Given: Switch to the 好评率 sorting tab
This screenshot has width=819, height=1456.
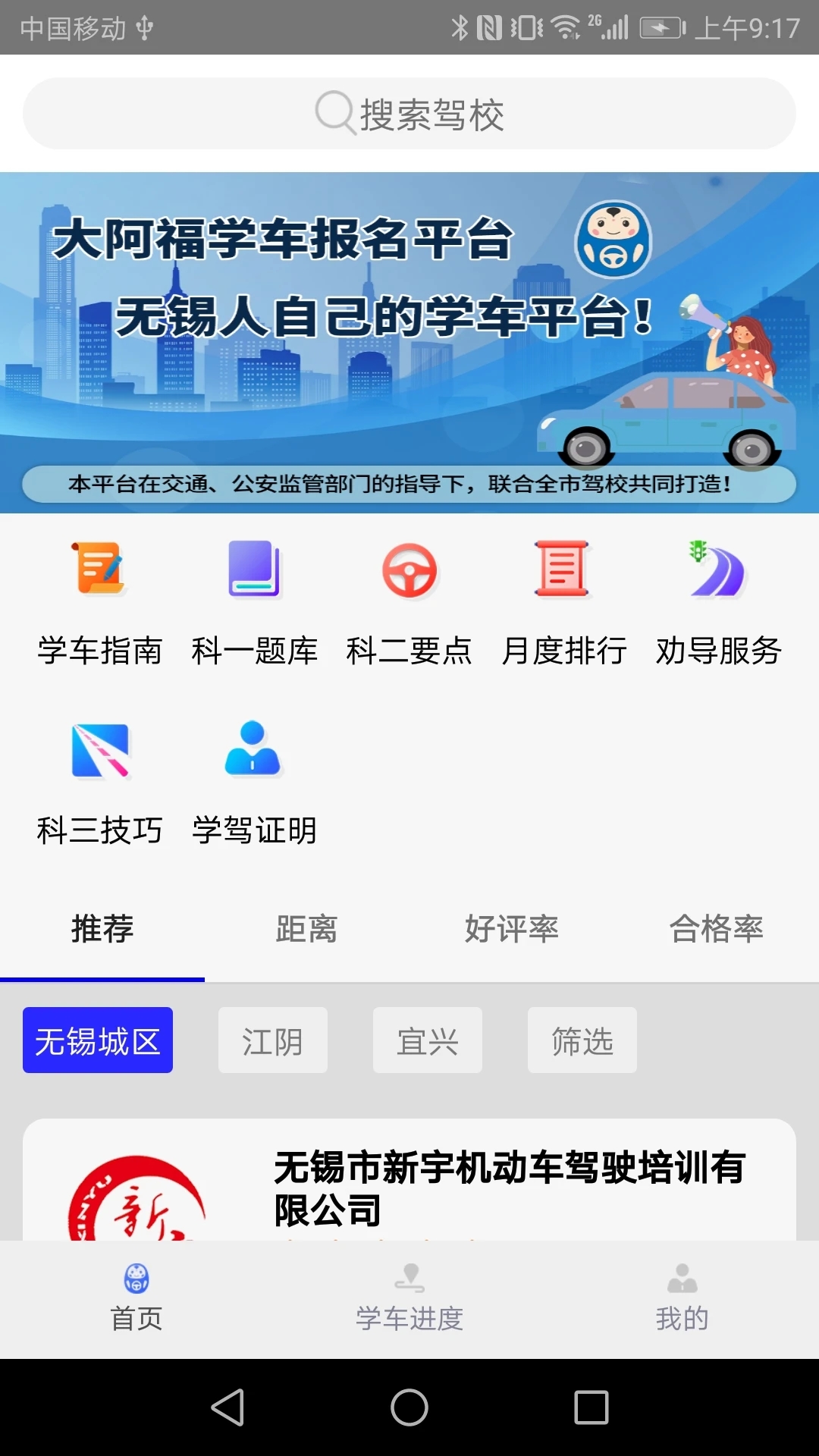Looking at the screenshot, I should click(512, 929).
